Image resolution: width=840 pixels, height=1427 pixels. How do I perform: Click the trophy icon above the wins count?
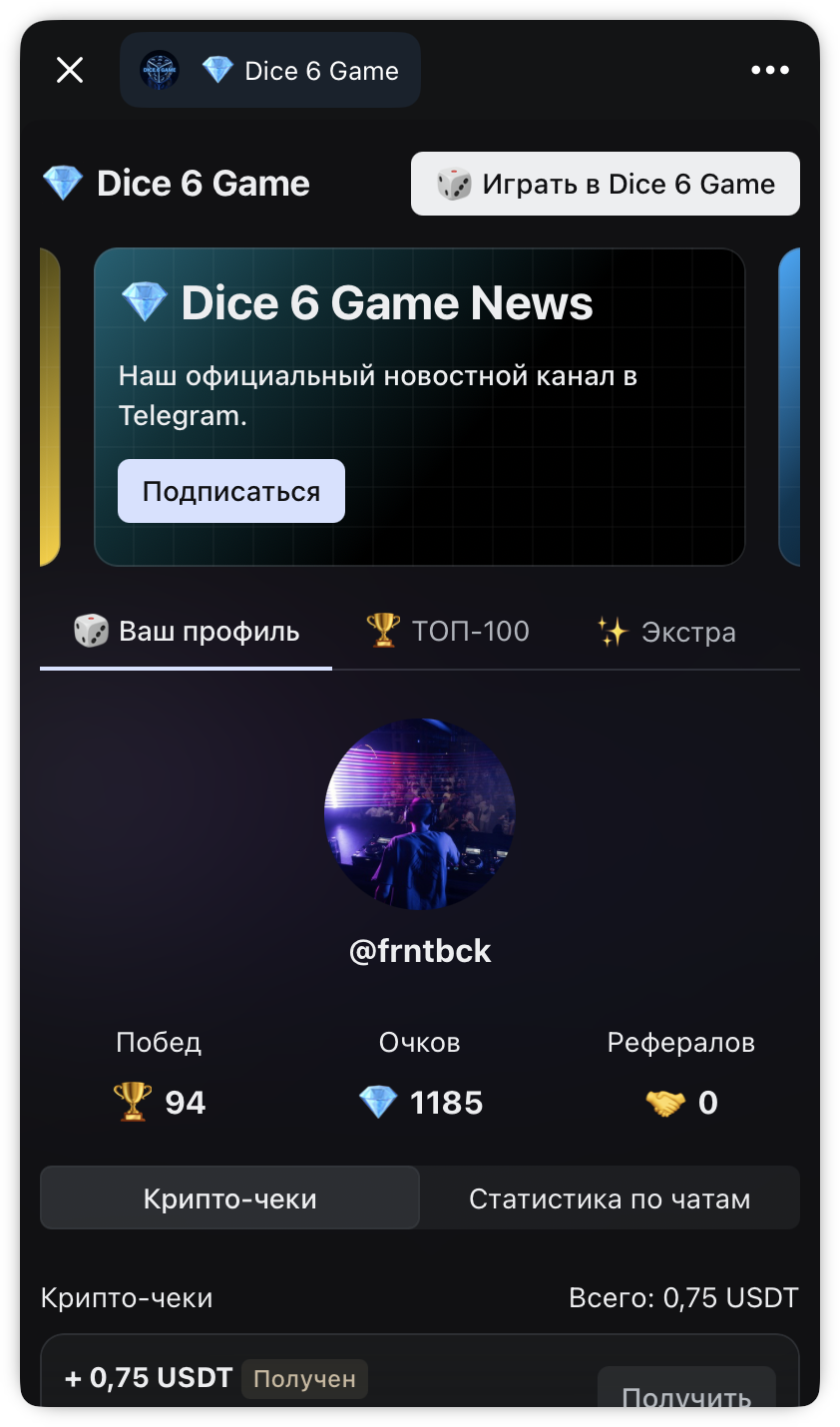pos(131,1103)
